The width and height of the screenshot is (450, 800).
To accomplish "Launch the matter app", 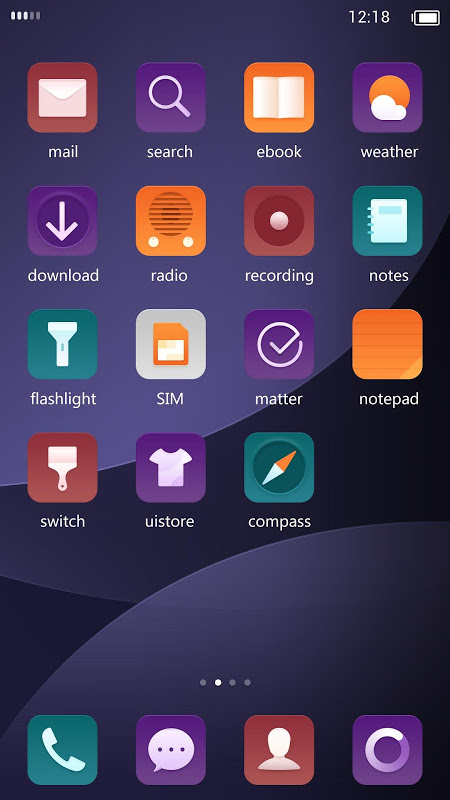I will coord(279,344).
